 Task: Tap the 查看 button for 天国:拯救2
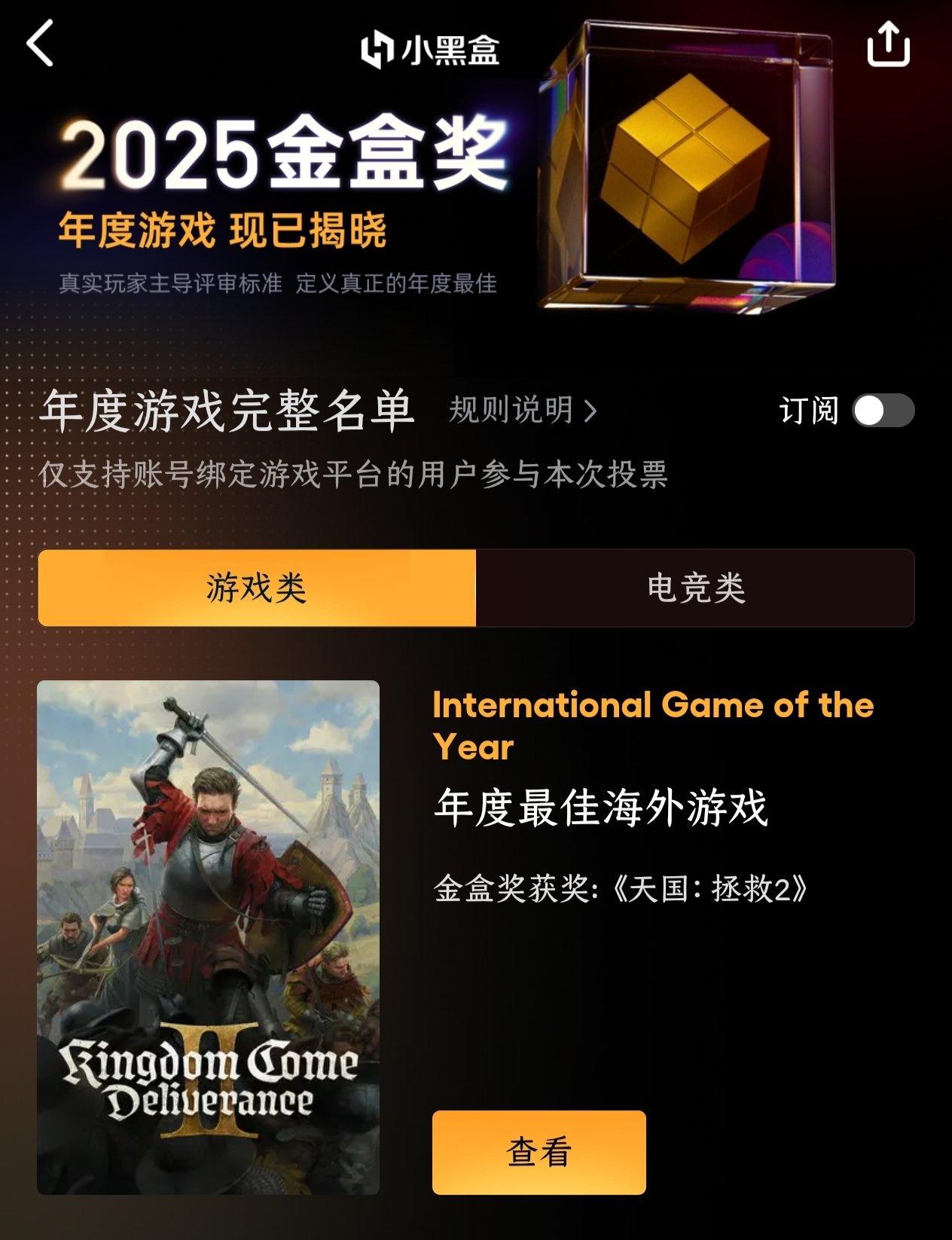click(539, 1152)
